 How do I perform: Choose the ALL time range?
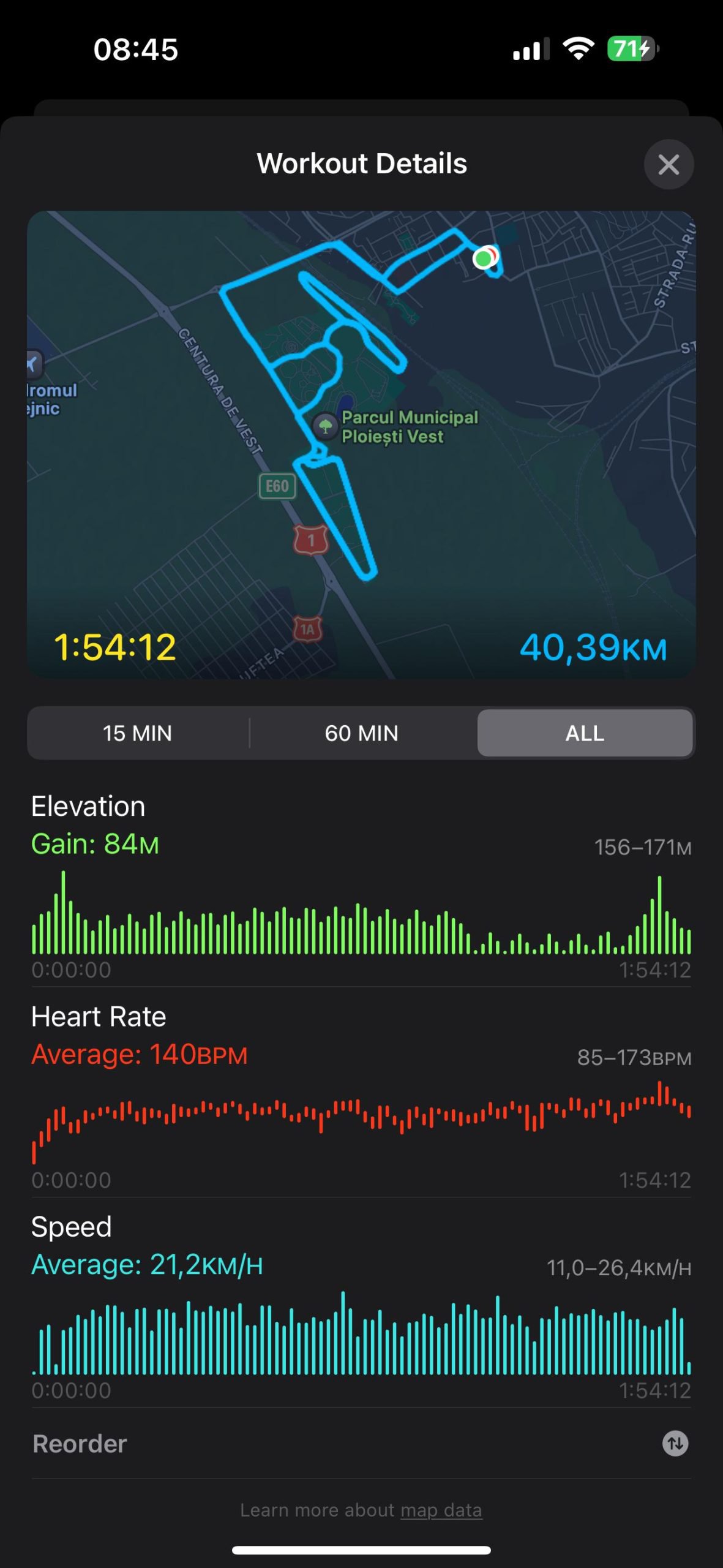[585, 733]
